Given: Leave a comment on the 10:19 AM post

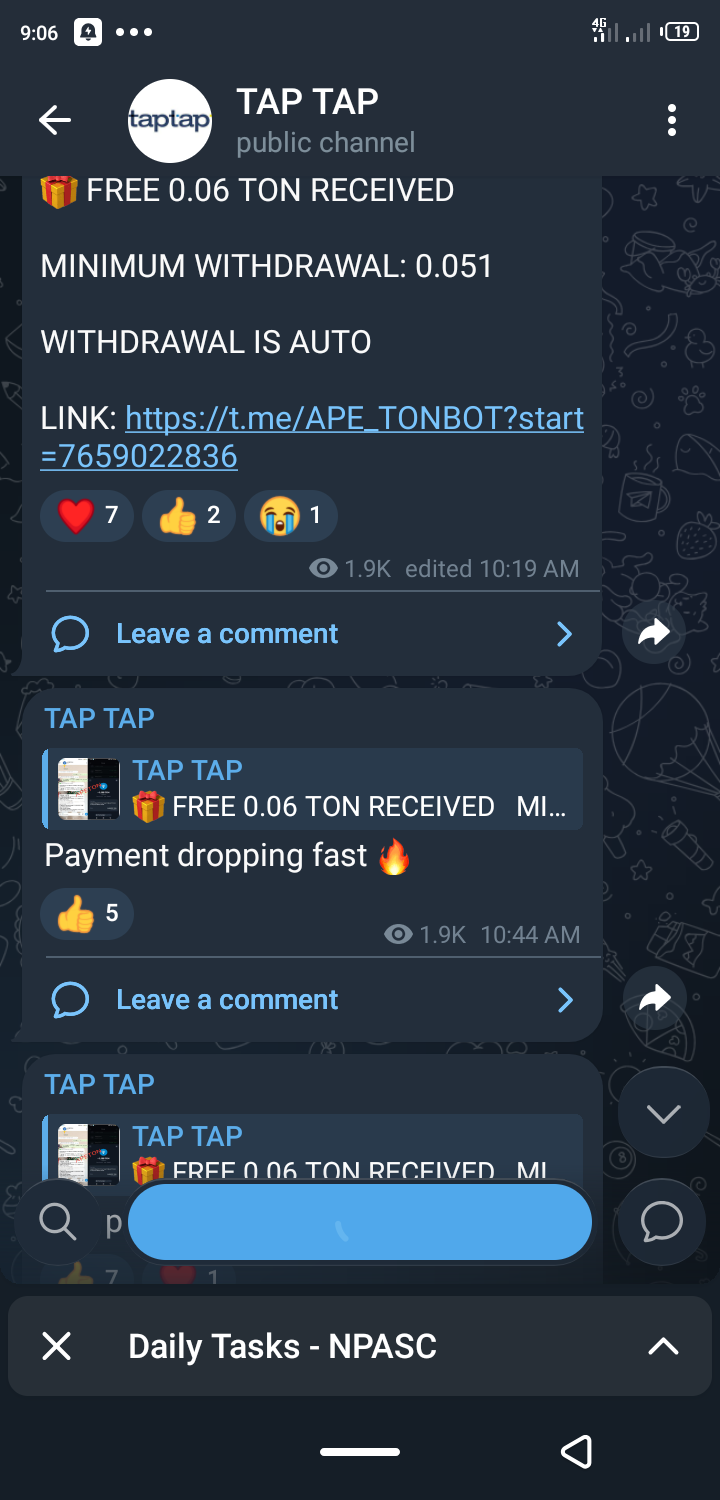Looking at the screenshot, I should pyautogui.click(x=228, y=634).
